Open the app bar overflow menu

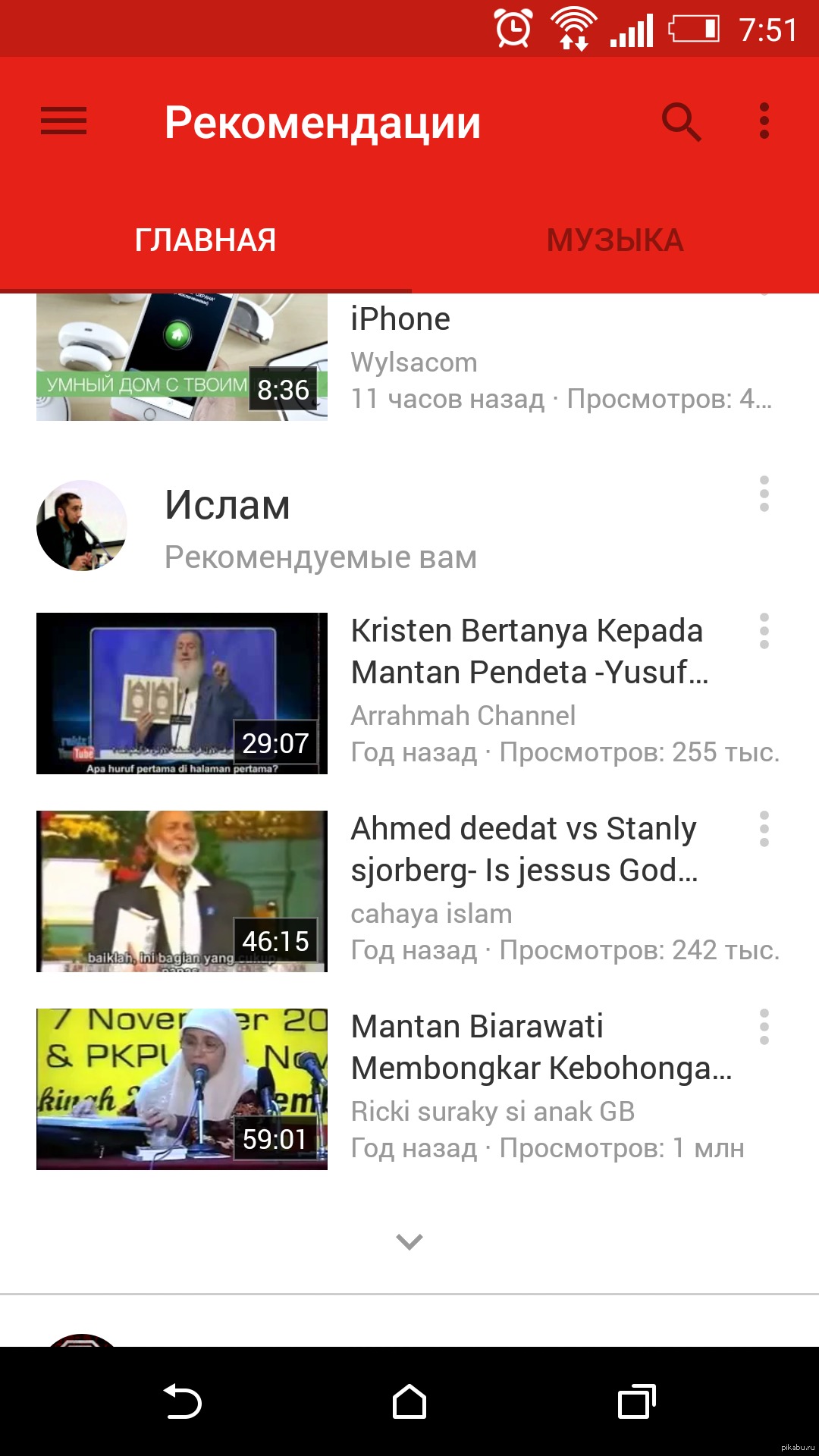click(764, 121)
